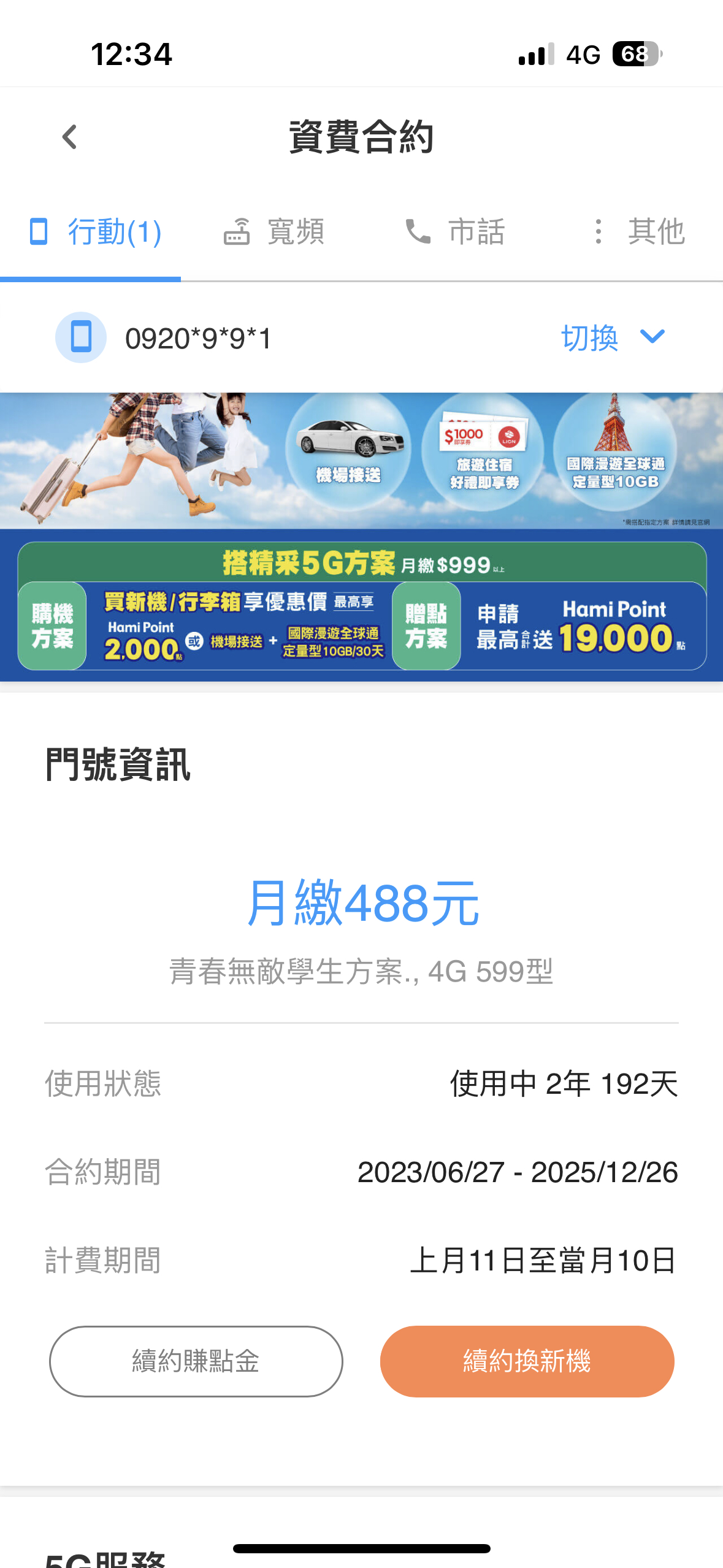The height and width of the screenshot is (1568, 723).
Task: Go back from 資費合約 page
Action: pos(70,137)
